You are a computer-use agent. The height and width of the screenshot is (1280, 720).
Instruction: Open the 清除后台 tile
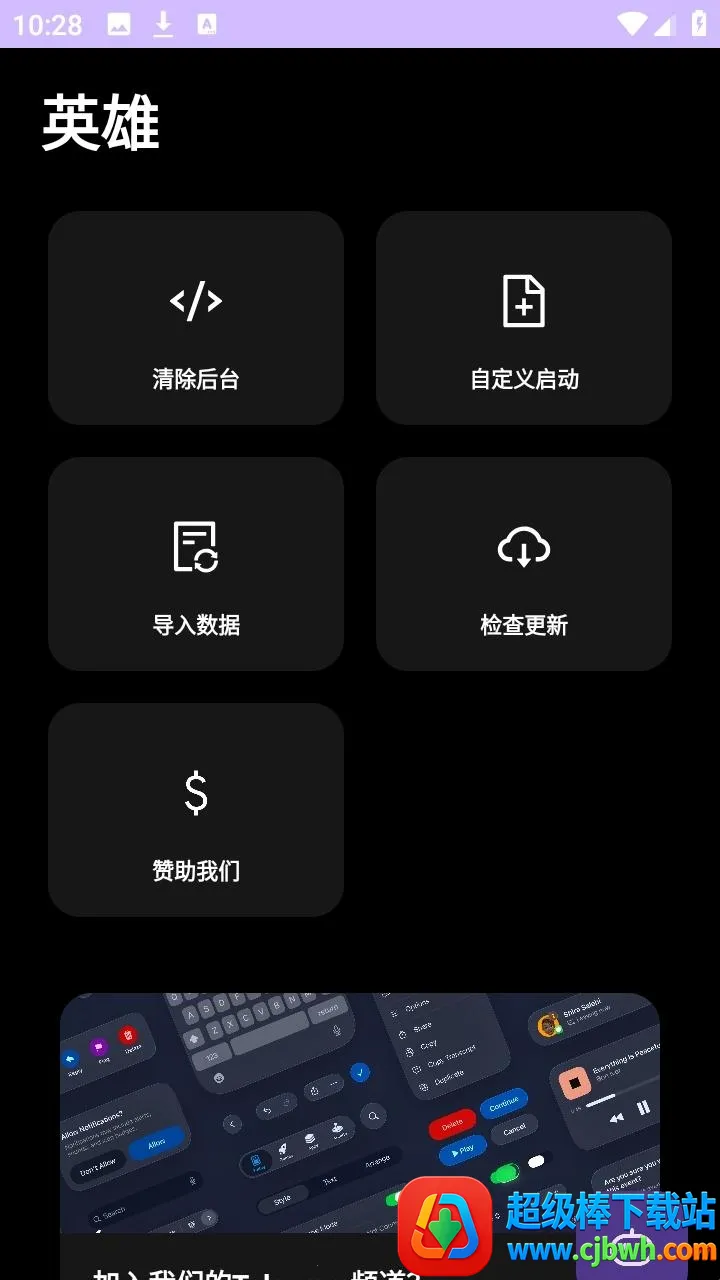coord(196,318)
